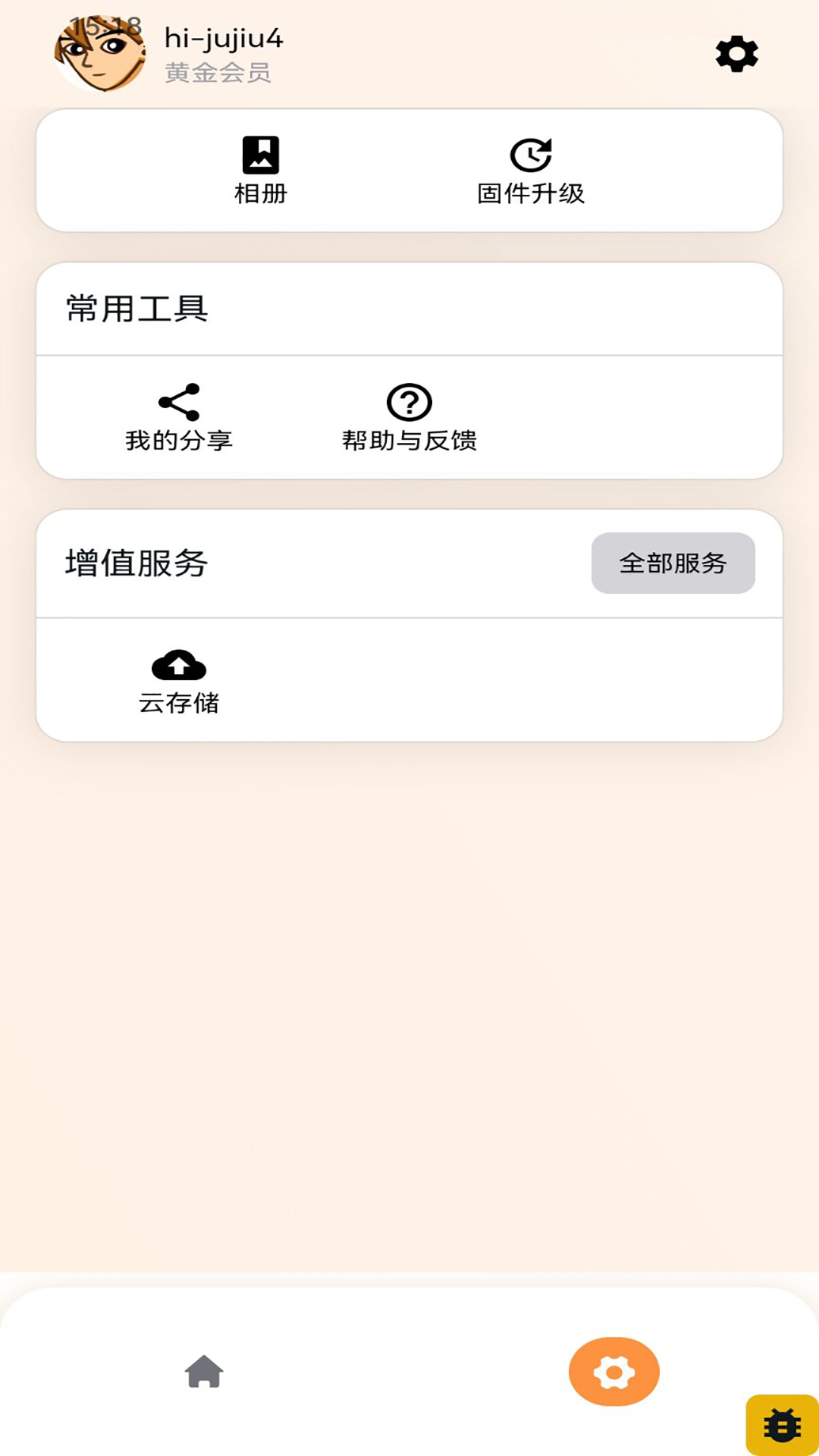Switch to the home tab
Viewport: 819px width, 1456px height.
(204, 1371)
